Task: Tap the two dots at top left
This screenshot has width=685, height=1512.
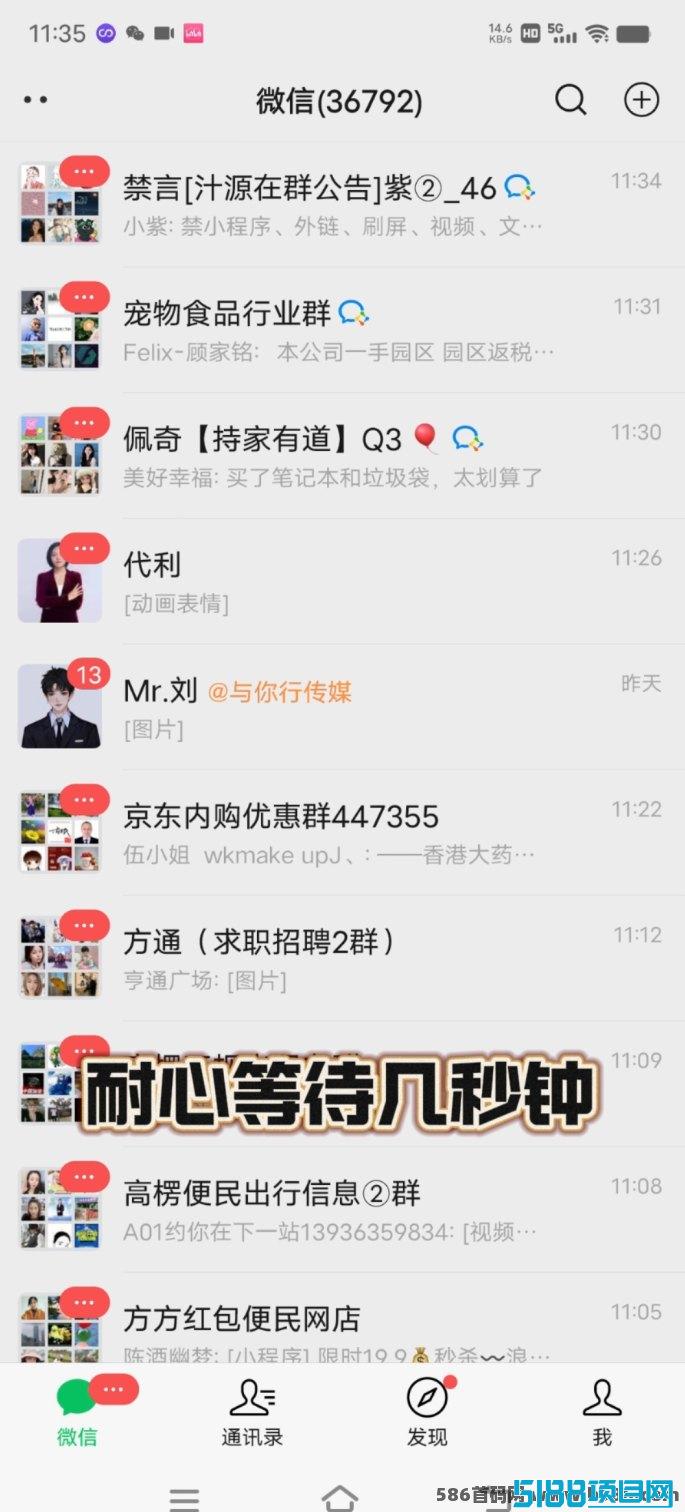Action: coord(35,100)
